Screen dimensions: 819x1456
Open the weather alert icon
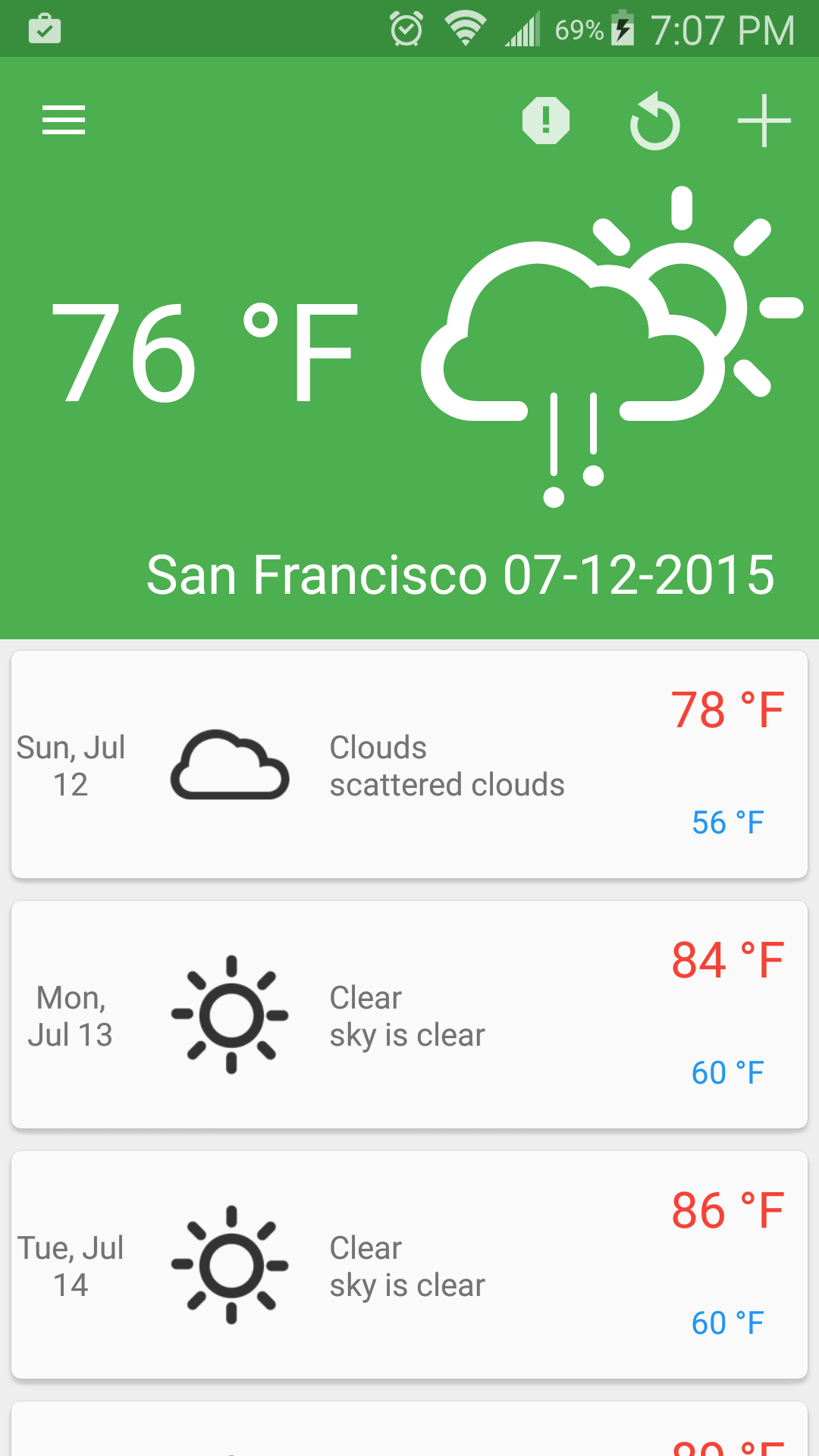tap(546, 121)
